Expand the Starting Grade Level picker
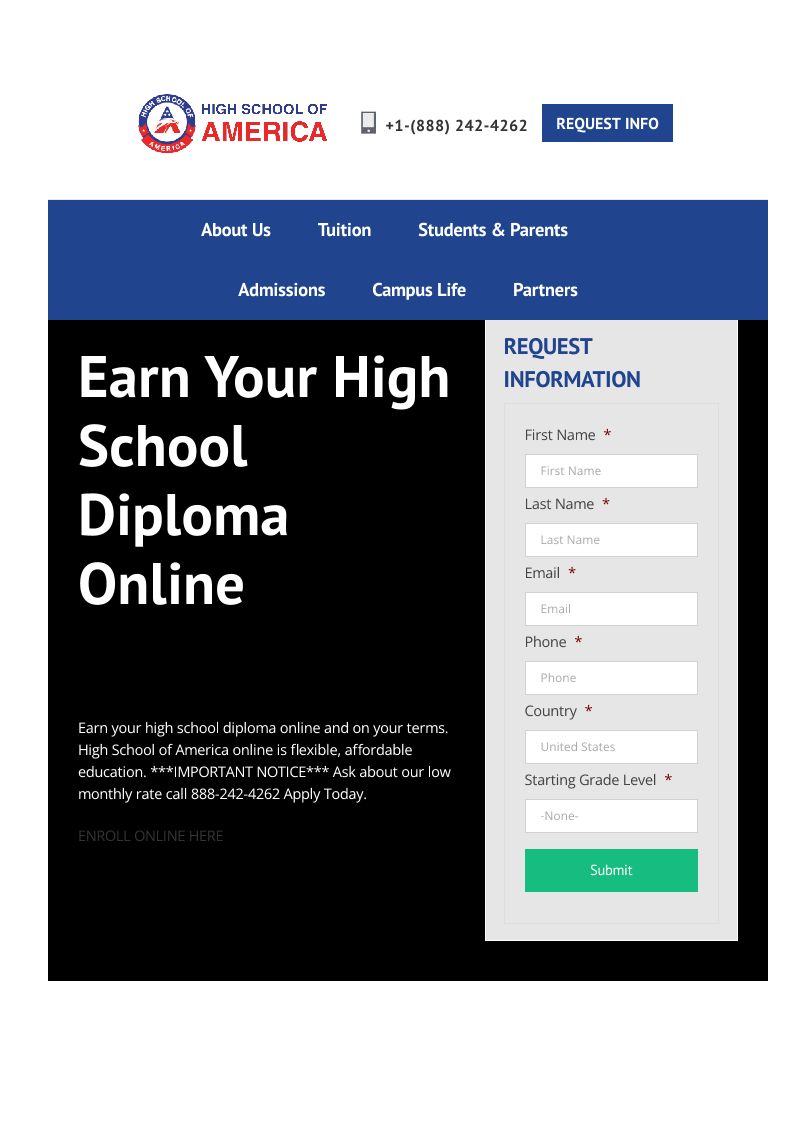 [x=611, y=816]
